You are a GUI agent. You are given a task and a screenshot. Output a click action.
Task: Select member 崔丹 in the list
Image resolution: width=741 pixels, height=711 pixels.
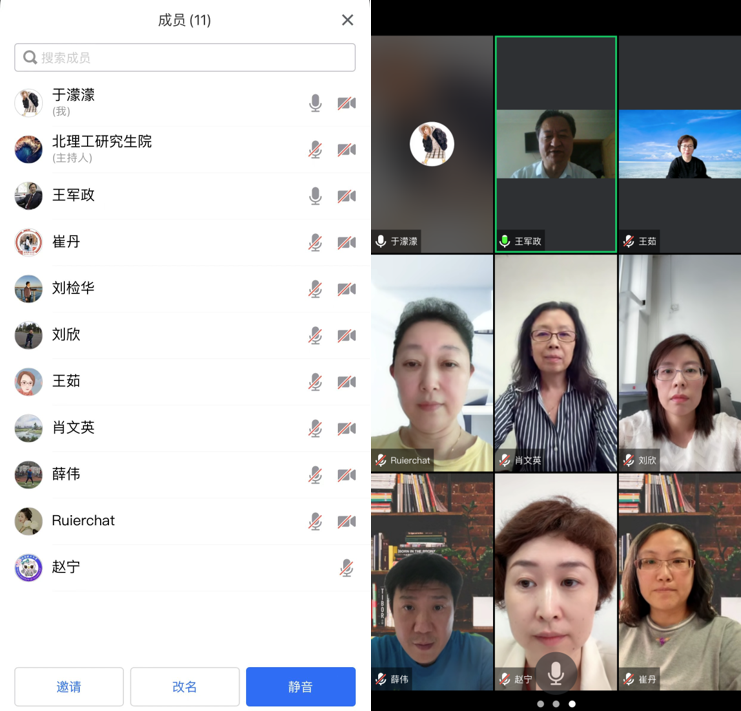click(150, 242)
